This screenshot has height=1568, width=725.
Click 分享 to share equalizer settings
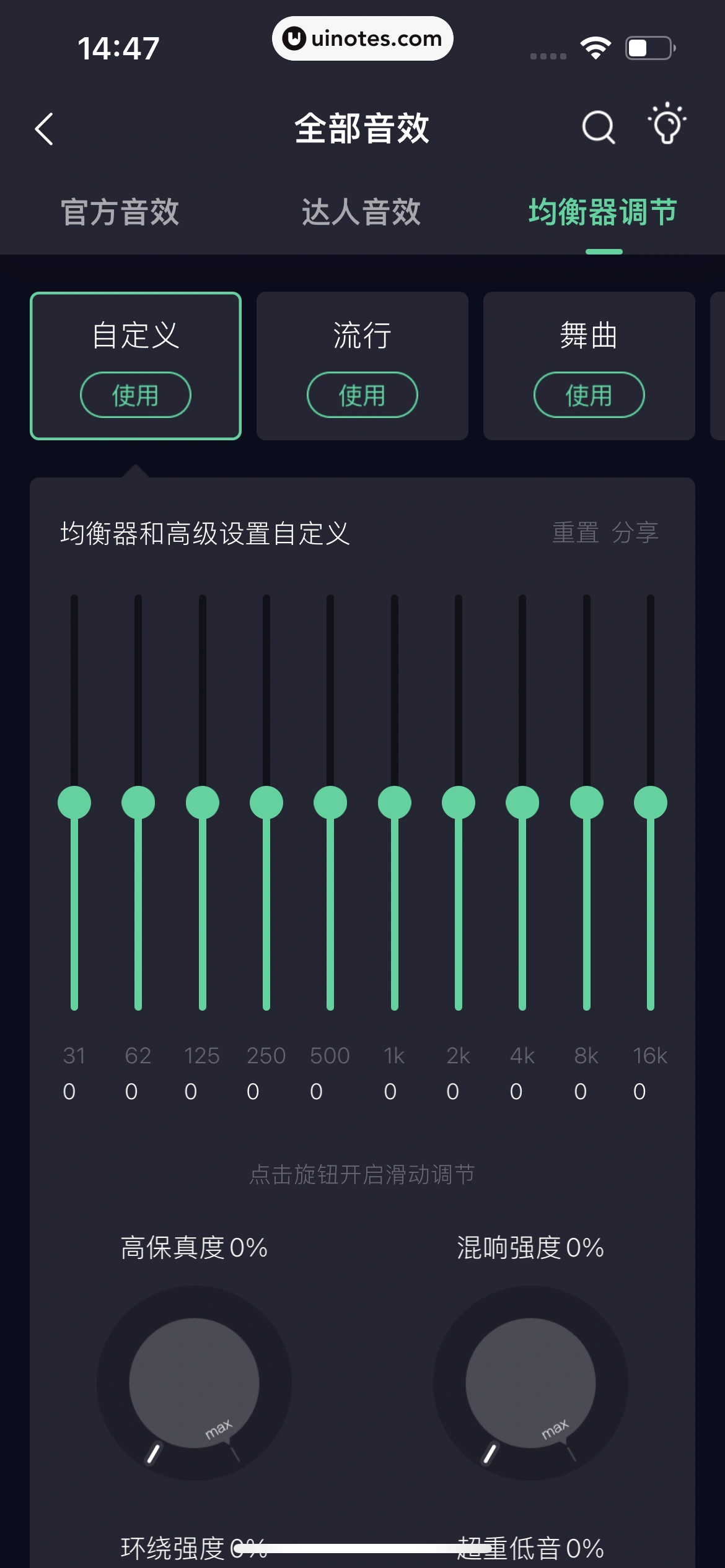(x=636, y=531)
